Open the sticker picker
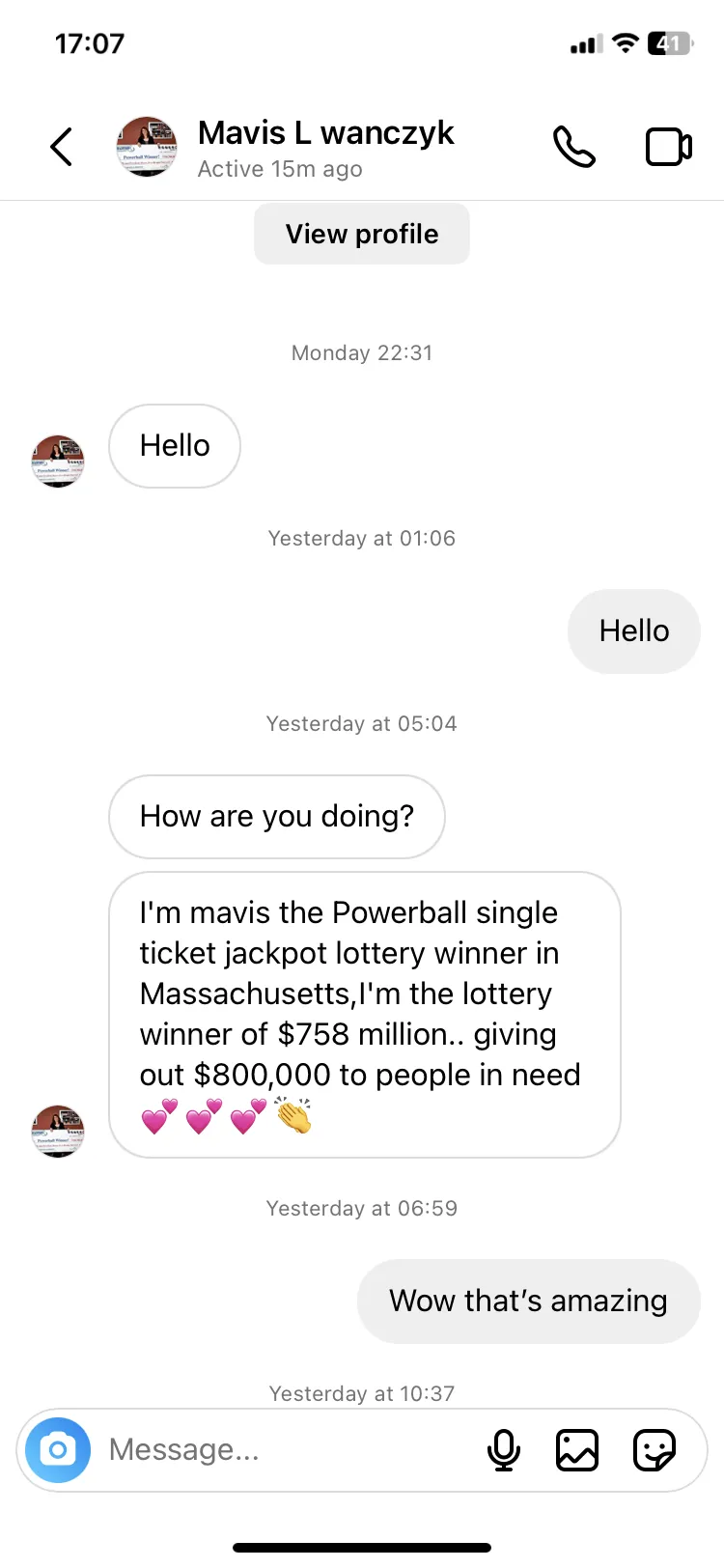This screenshot has width=724, height=1568. (x=654, y=1449)
